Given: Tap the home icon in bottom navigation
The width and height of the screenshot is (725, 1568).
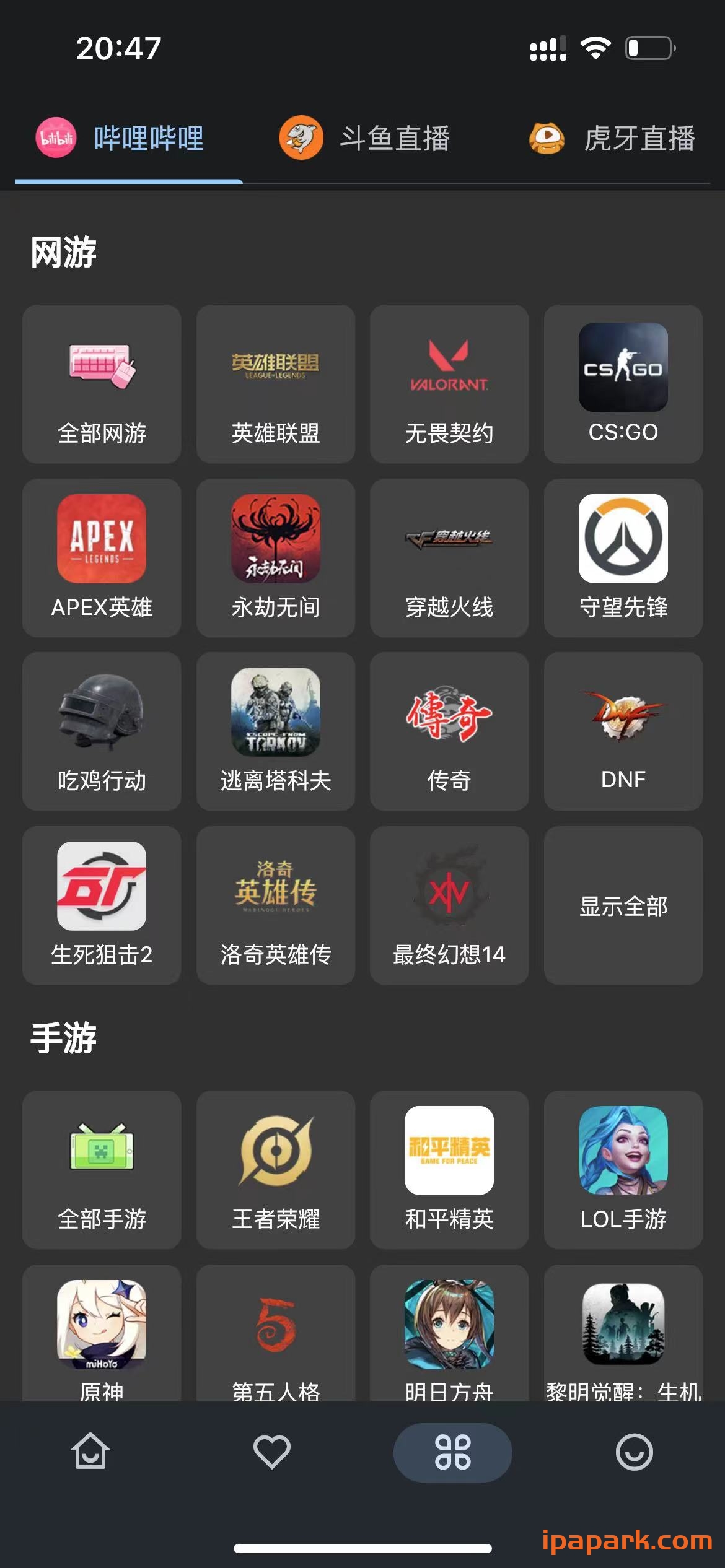Looking at the screenshot, I should point(90,1452).
